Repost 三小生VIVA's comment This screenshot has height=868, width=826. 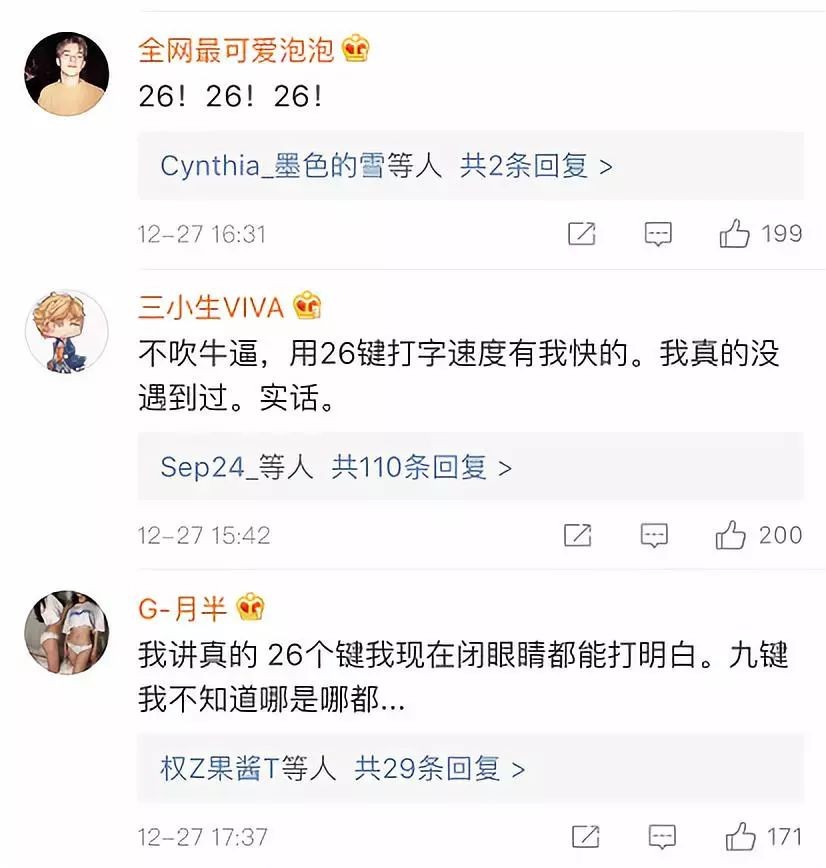click(x=578, y=535)
